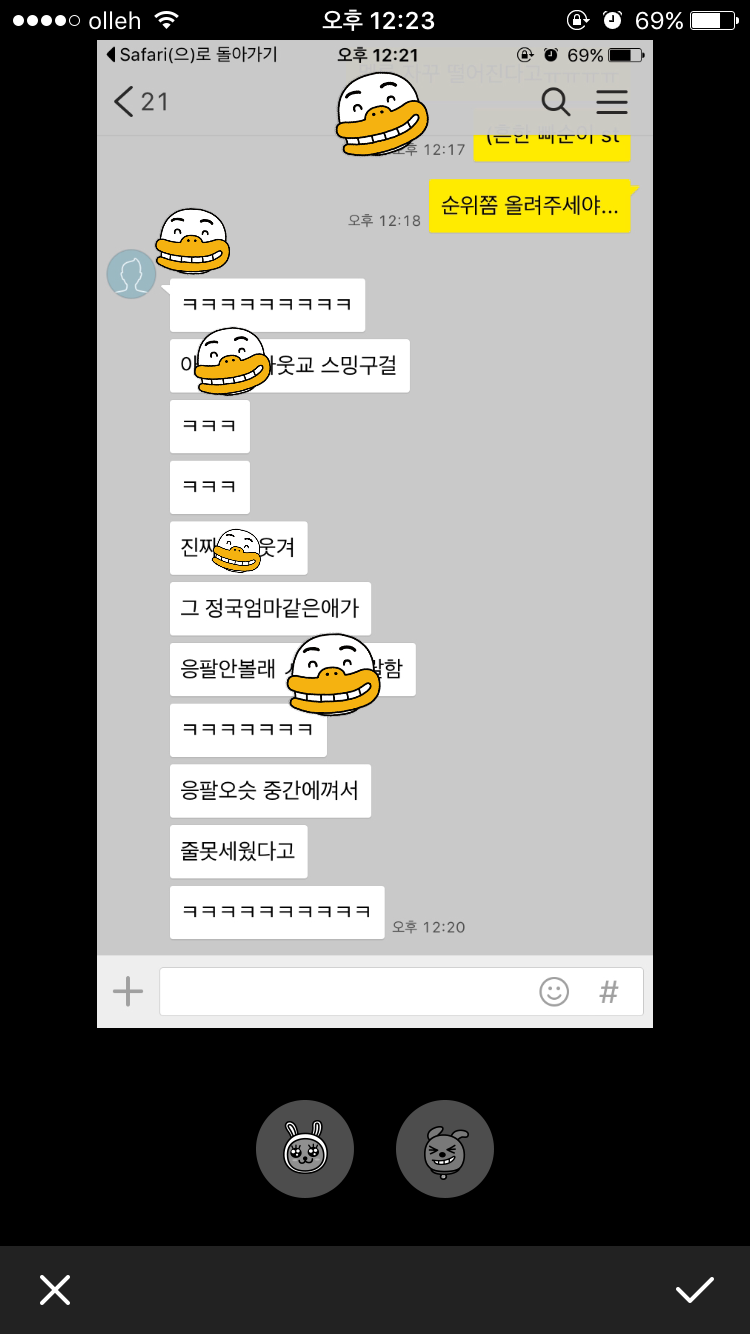Select the dog character sticker option

coord(445,1148)
